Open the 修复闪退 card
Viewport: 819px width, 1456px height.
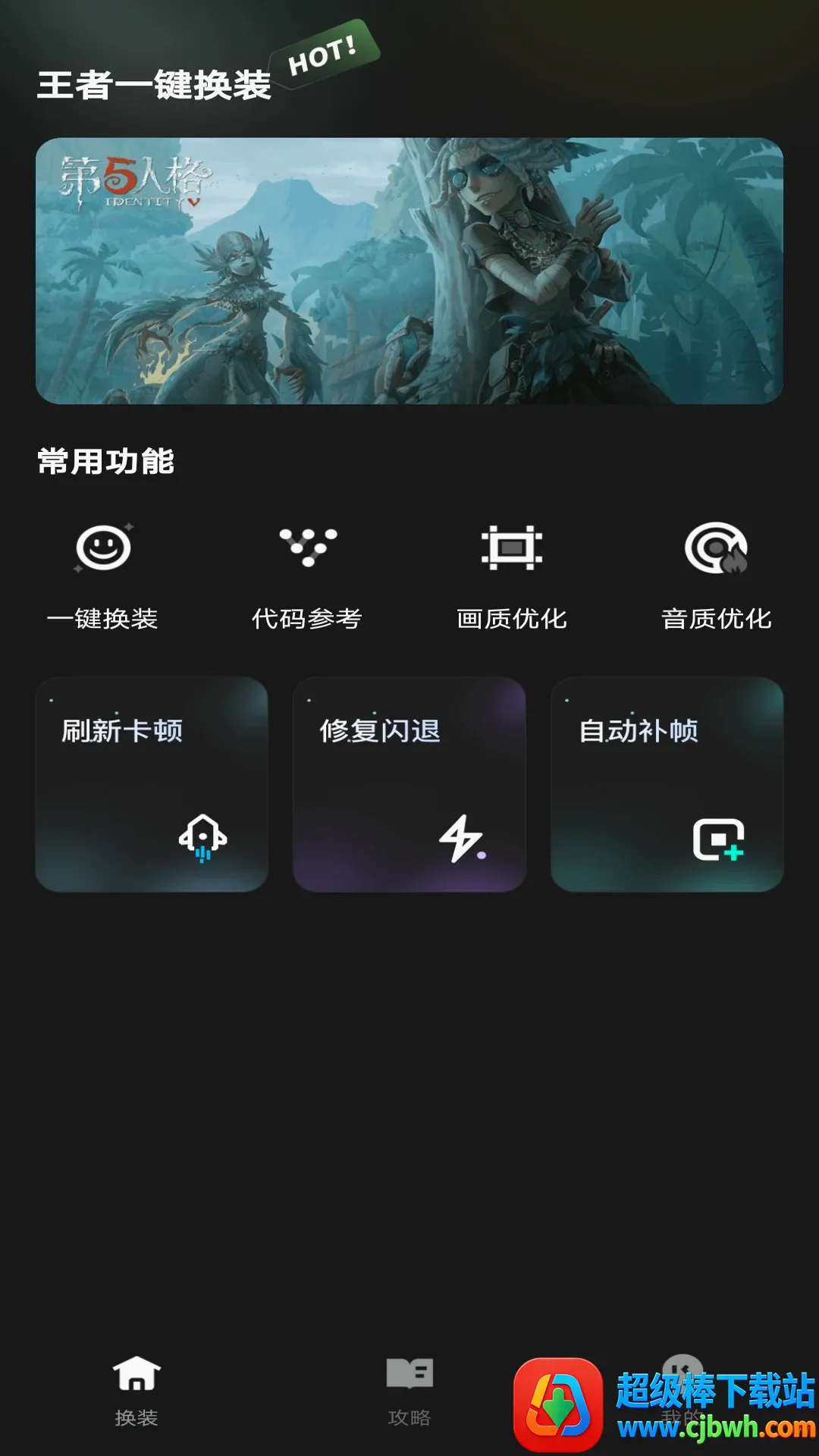[x=409, y=784]
